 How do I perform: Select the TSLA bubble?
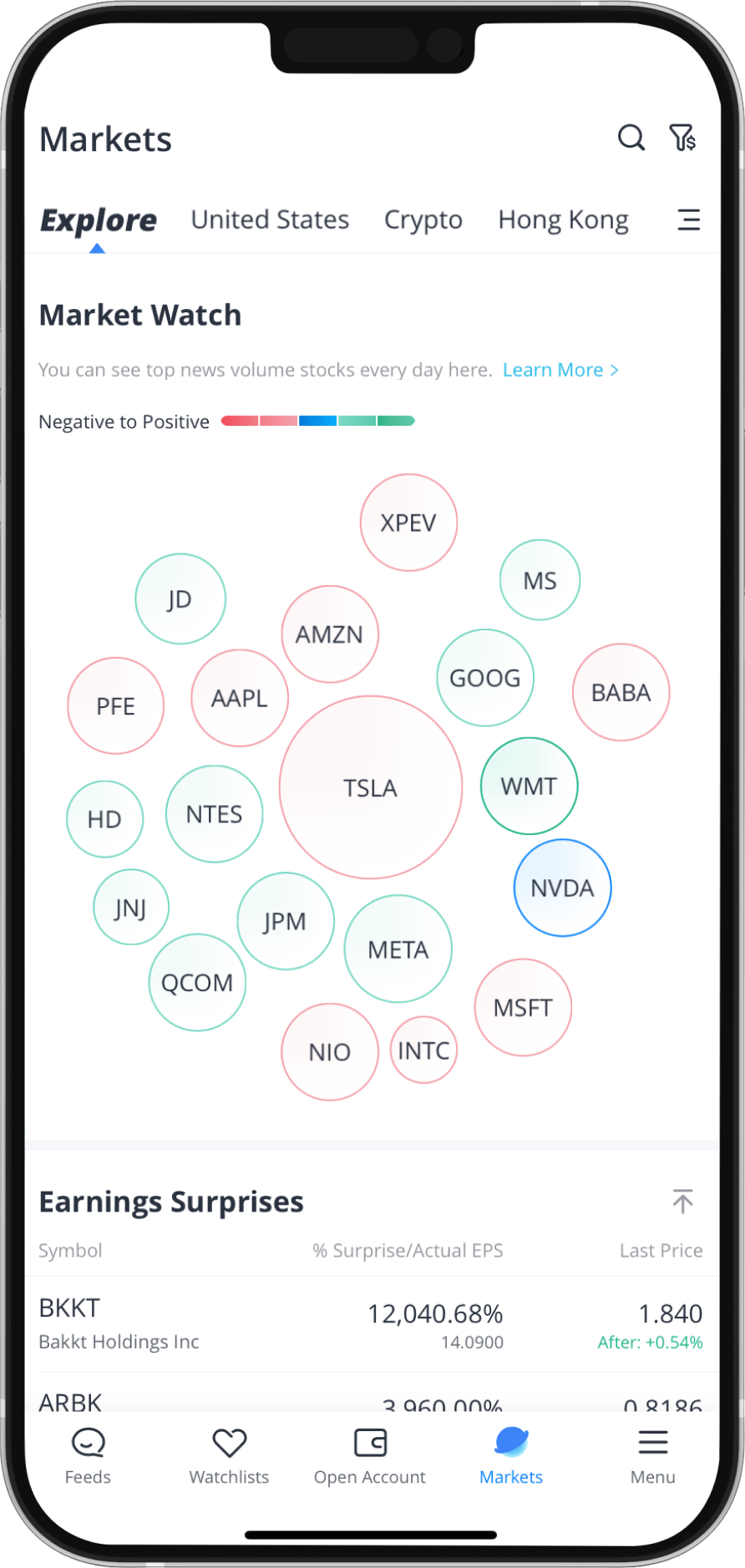tap(371, 787)
